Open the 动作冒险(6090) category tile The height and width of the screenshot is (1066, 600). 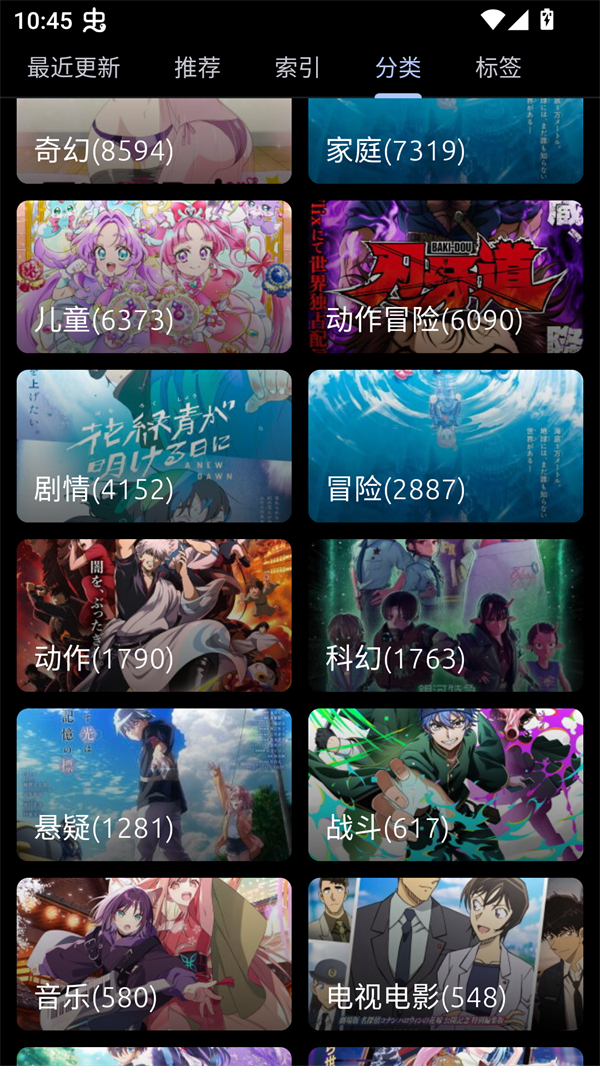coord(445,277)
